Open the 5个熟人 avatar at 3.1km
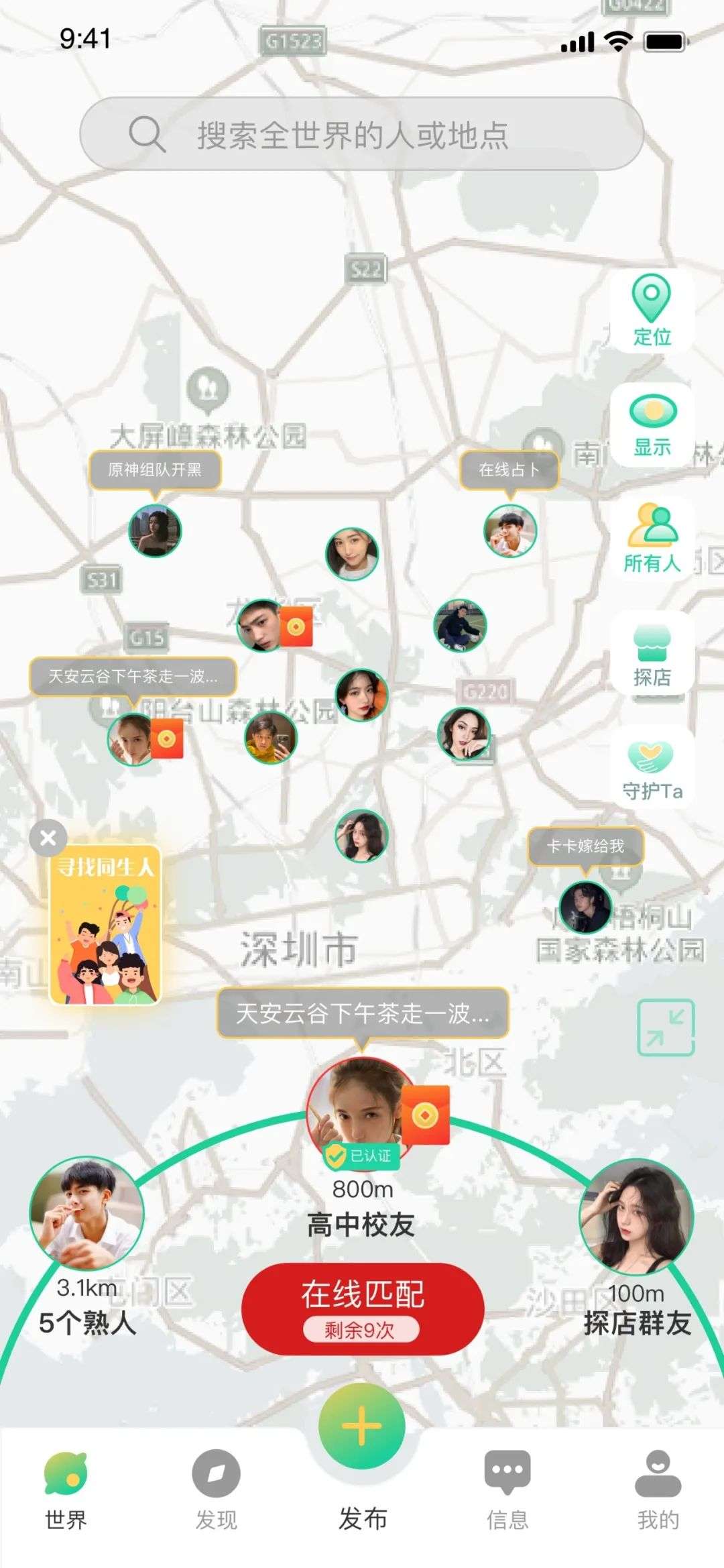 (86, 1213)
